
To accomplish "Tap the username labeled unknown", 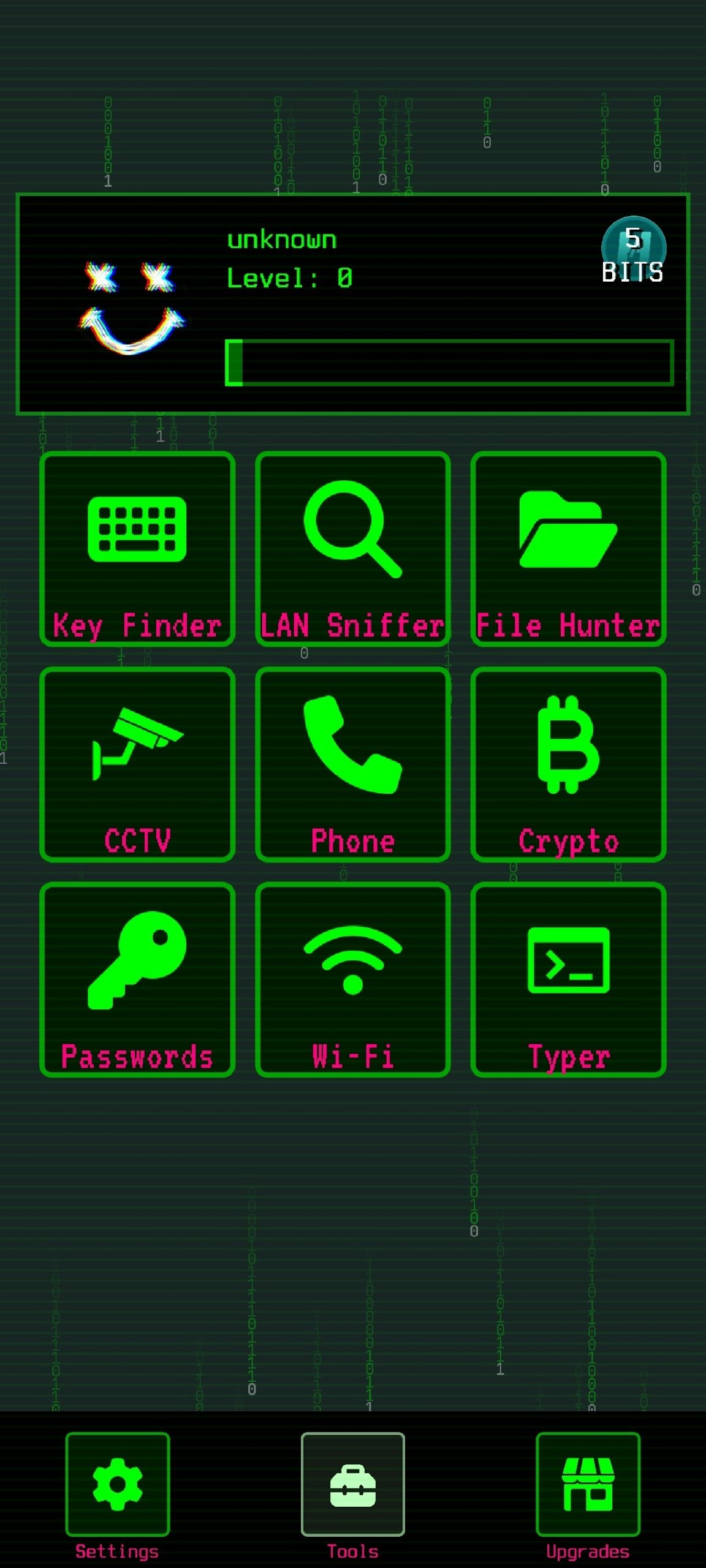I will [x=282, y=239].
